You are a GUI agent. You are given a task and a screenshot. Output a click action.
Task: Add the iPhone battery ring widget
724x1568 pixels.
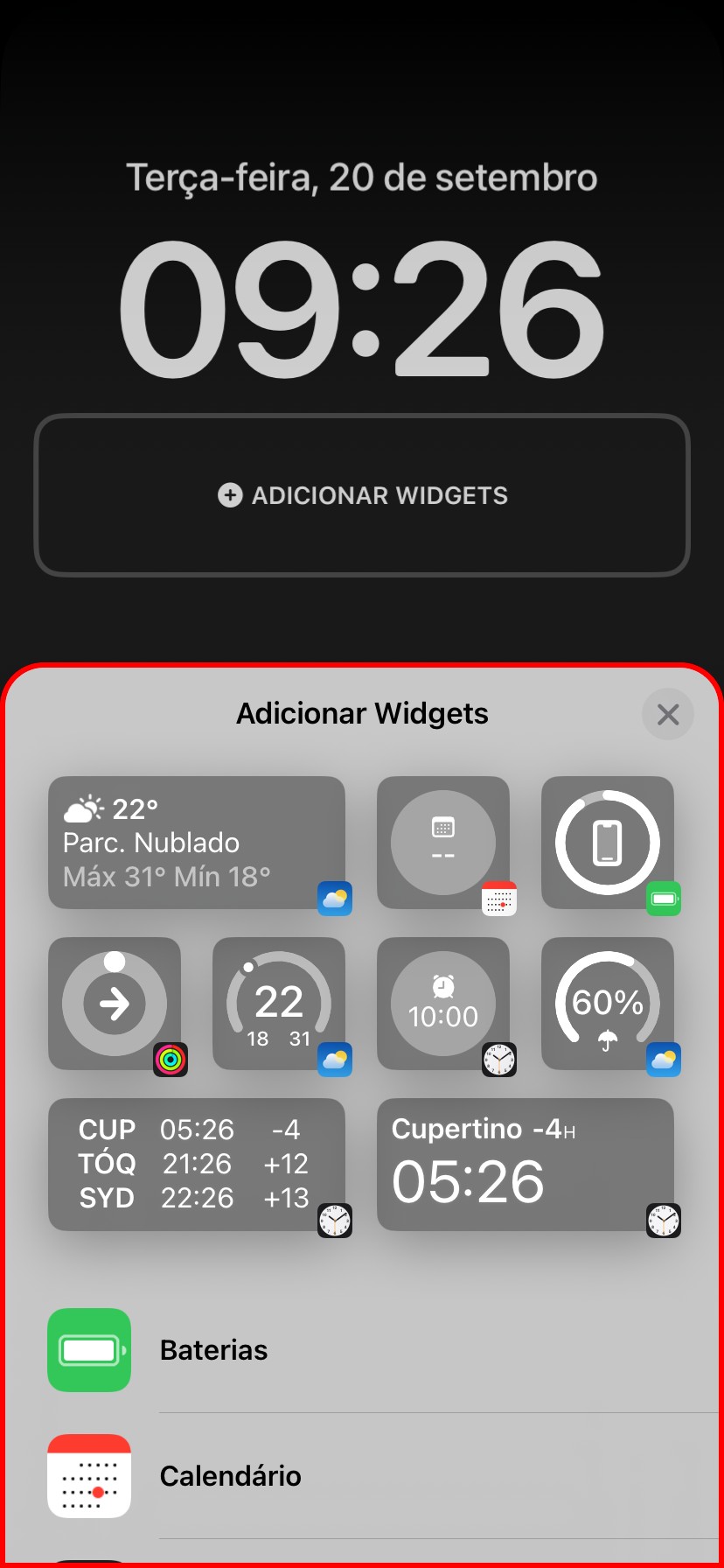click(x=608, y=843)
